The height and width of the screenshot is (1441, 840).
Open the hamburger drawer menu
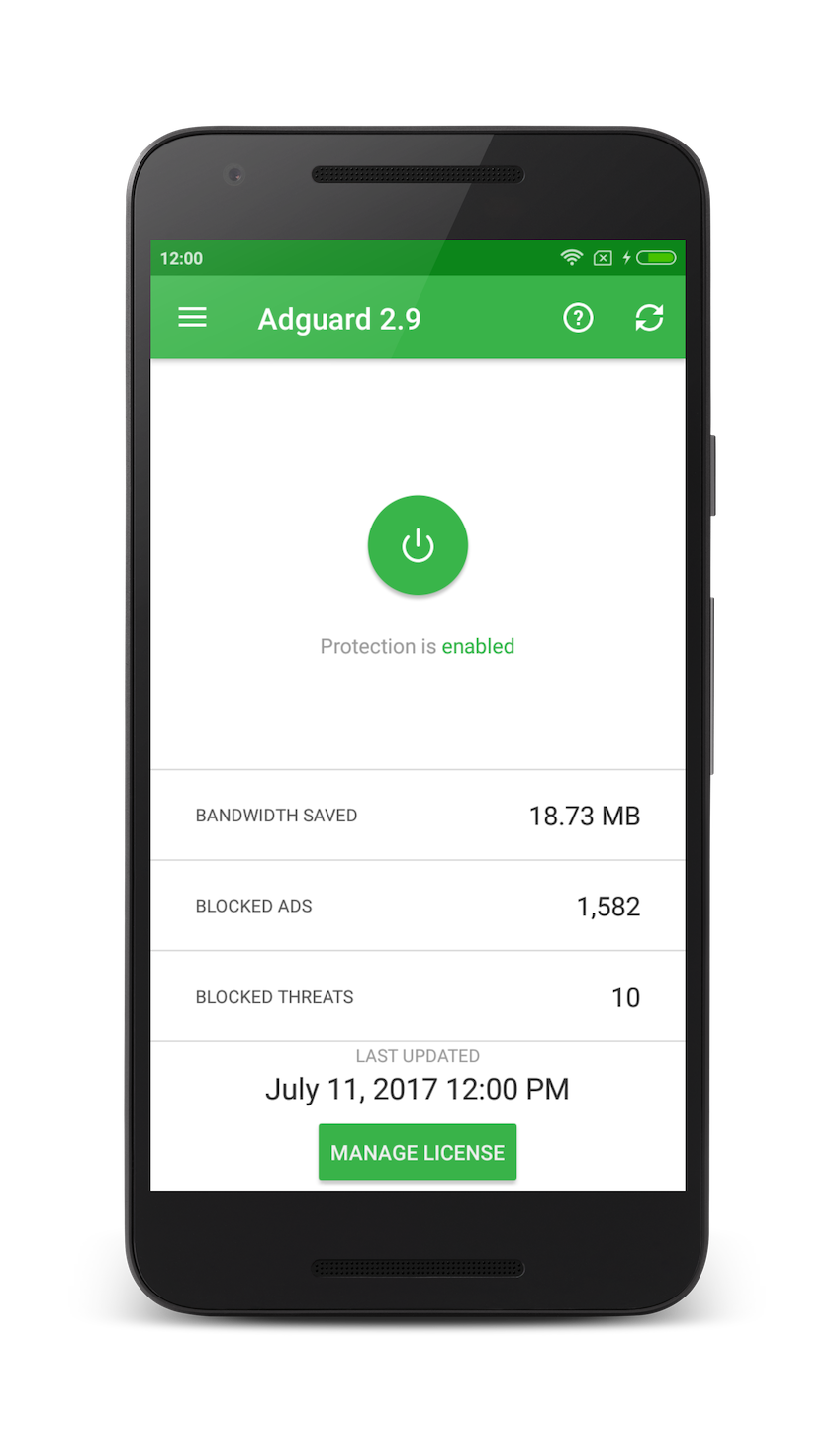coord(192,318)
